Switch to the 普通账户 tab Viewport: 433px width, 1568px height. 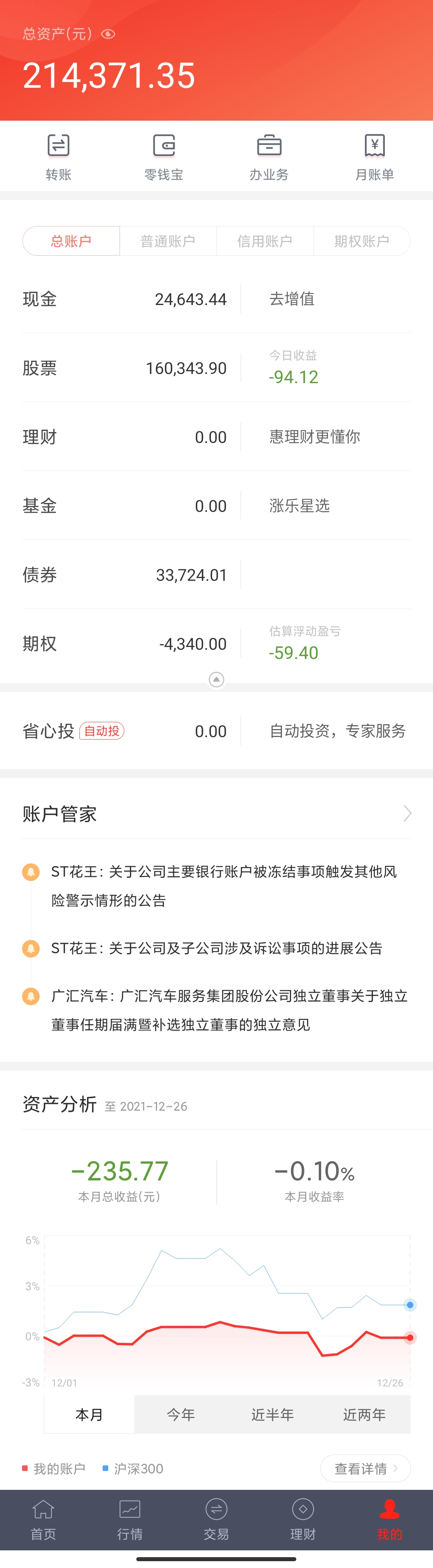pyautogui.click(x=168, y=241)
